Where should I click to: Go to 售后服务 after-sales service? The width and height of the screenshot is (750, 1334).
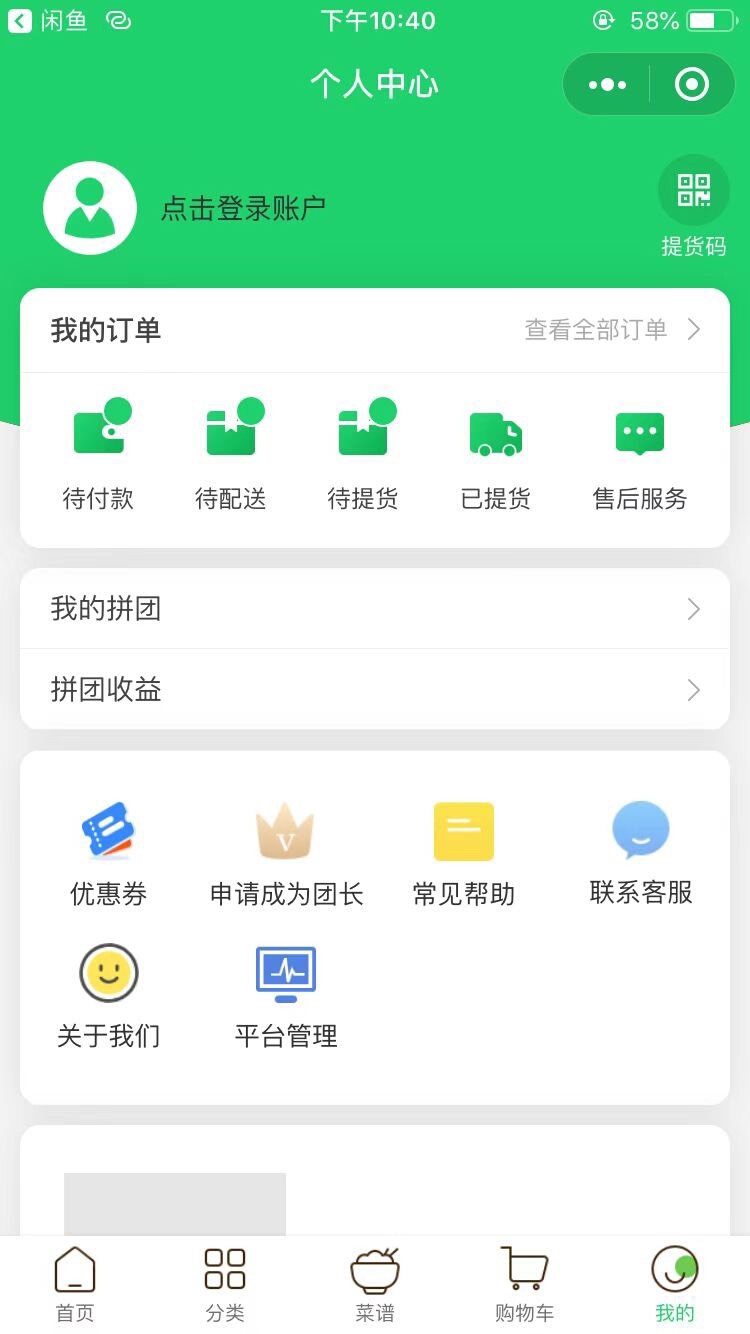click(640, 455)
